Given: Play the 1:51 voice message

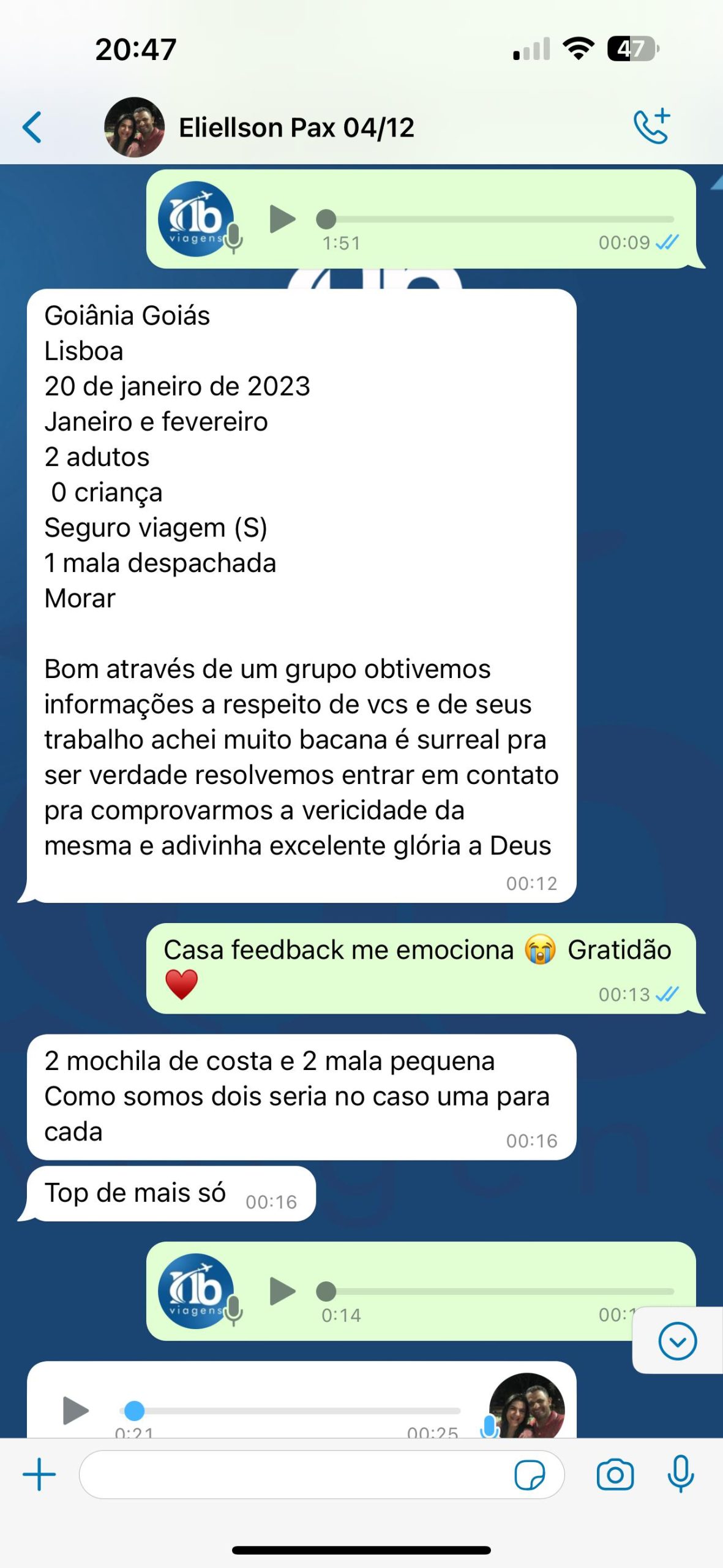Looking at the screenshot, I should pyautogui.click(x=282, y=219).
